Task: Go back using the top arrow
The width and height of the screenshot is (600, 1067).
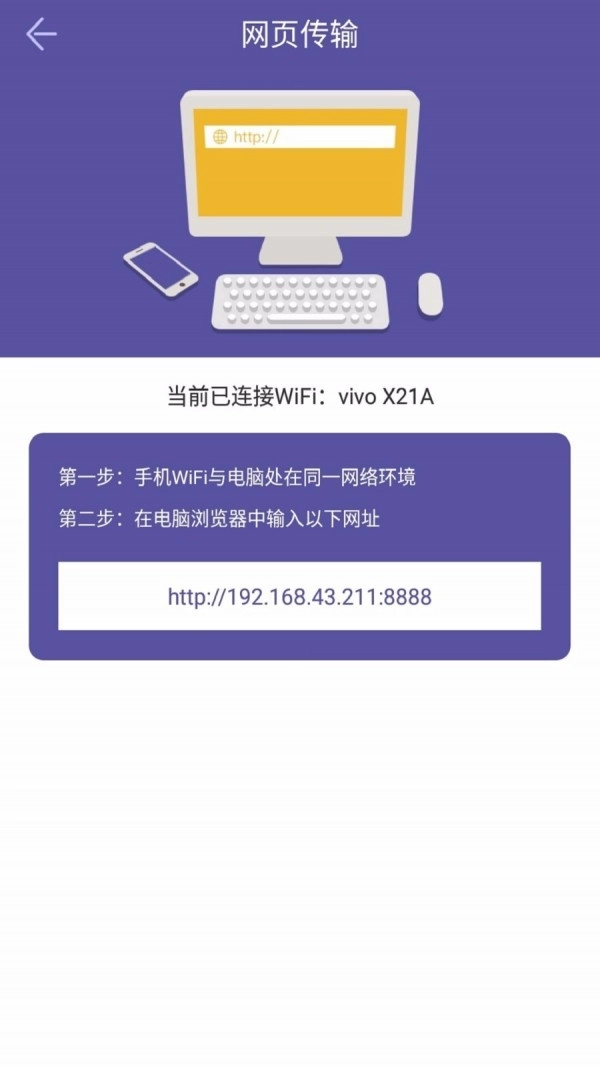Action: 41,35
